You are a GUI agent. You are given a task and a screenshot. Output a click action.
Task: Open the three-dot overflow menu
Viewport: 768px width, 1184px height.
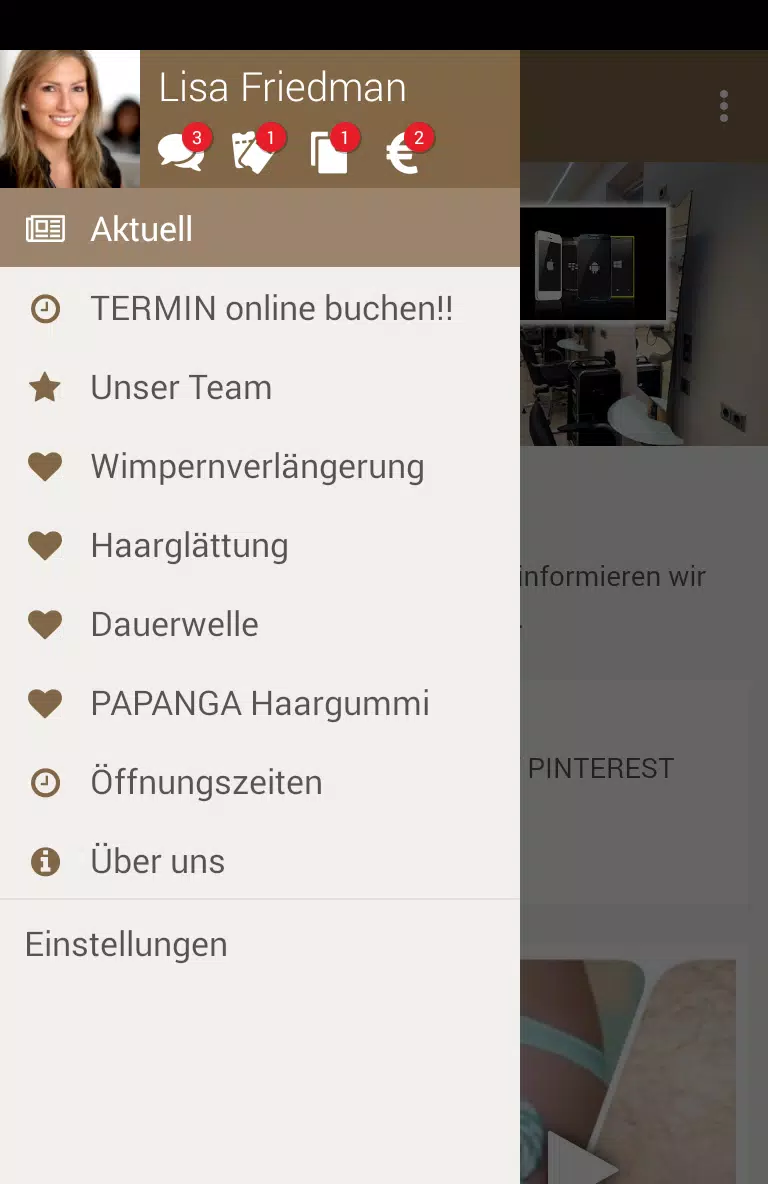[723, 106]
